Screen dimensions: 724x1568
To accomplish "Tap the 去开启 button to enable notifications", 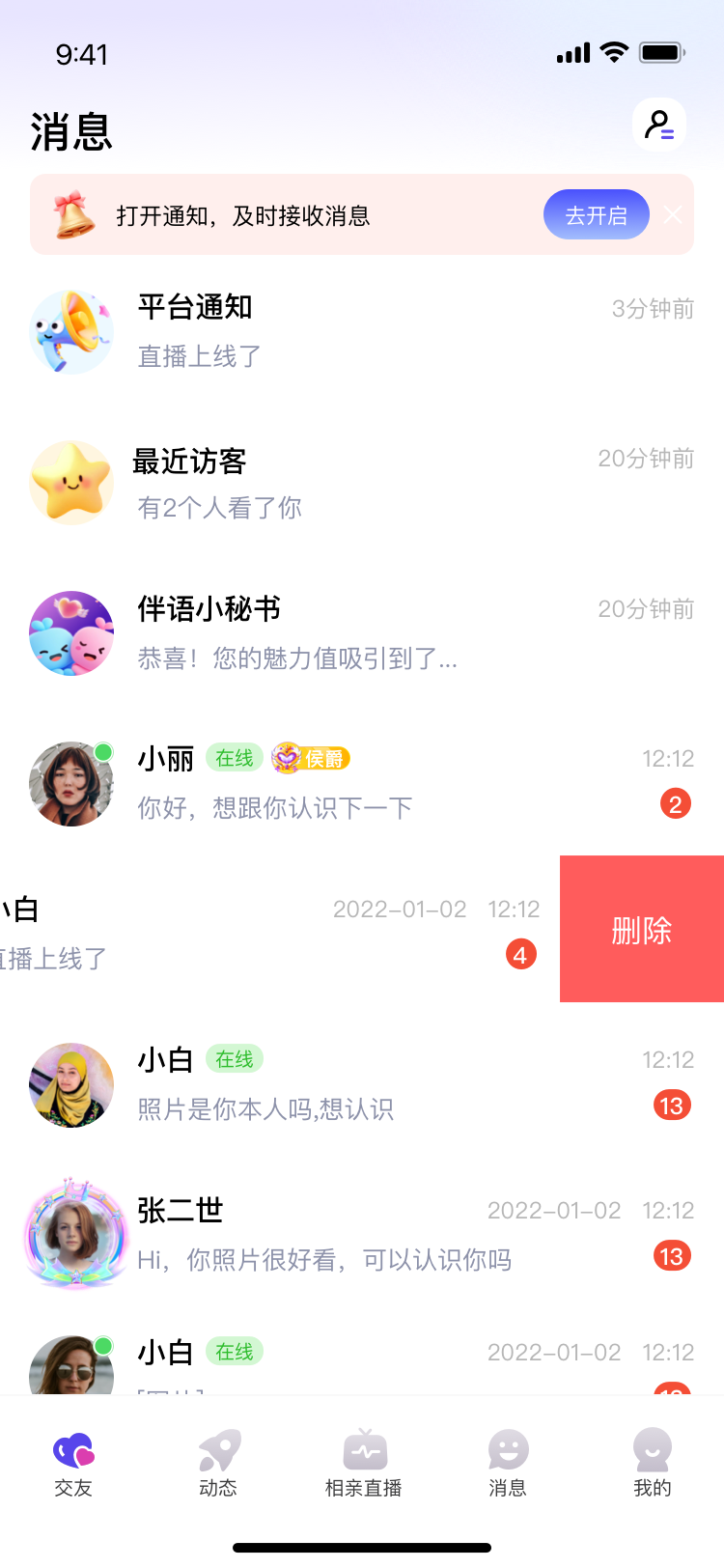I will [596, 214].
